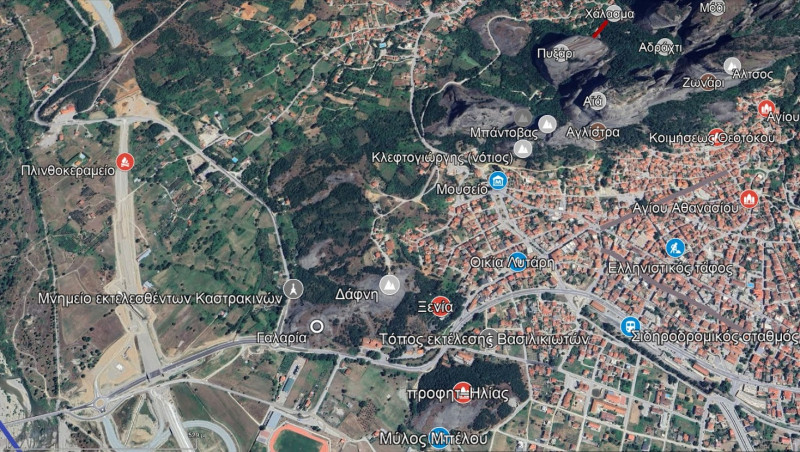Open the Γαλαρία circle placemark

317,326
